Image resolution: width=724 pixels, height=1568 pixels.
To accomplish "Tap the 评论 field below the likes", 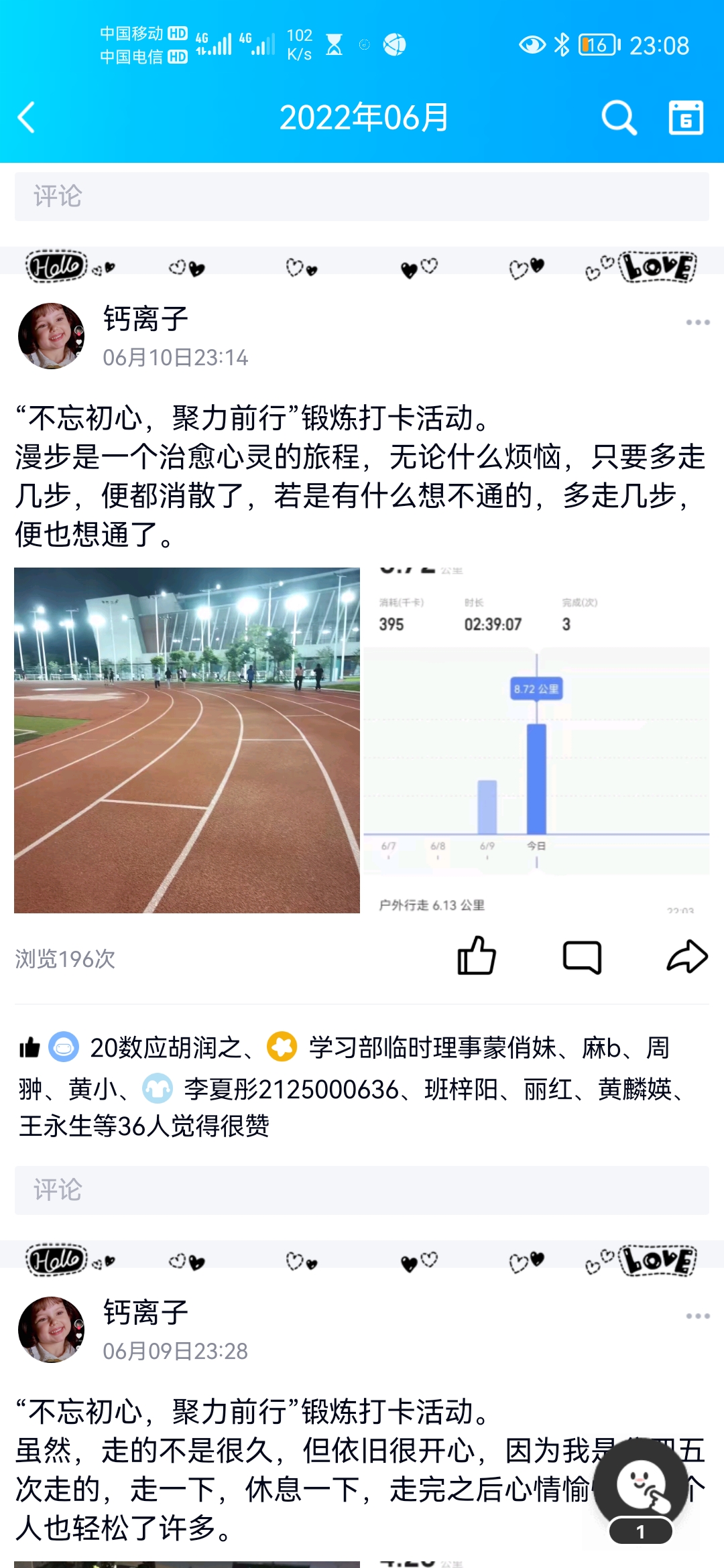I will click(362, 1190).
